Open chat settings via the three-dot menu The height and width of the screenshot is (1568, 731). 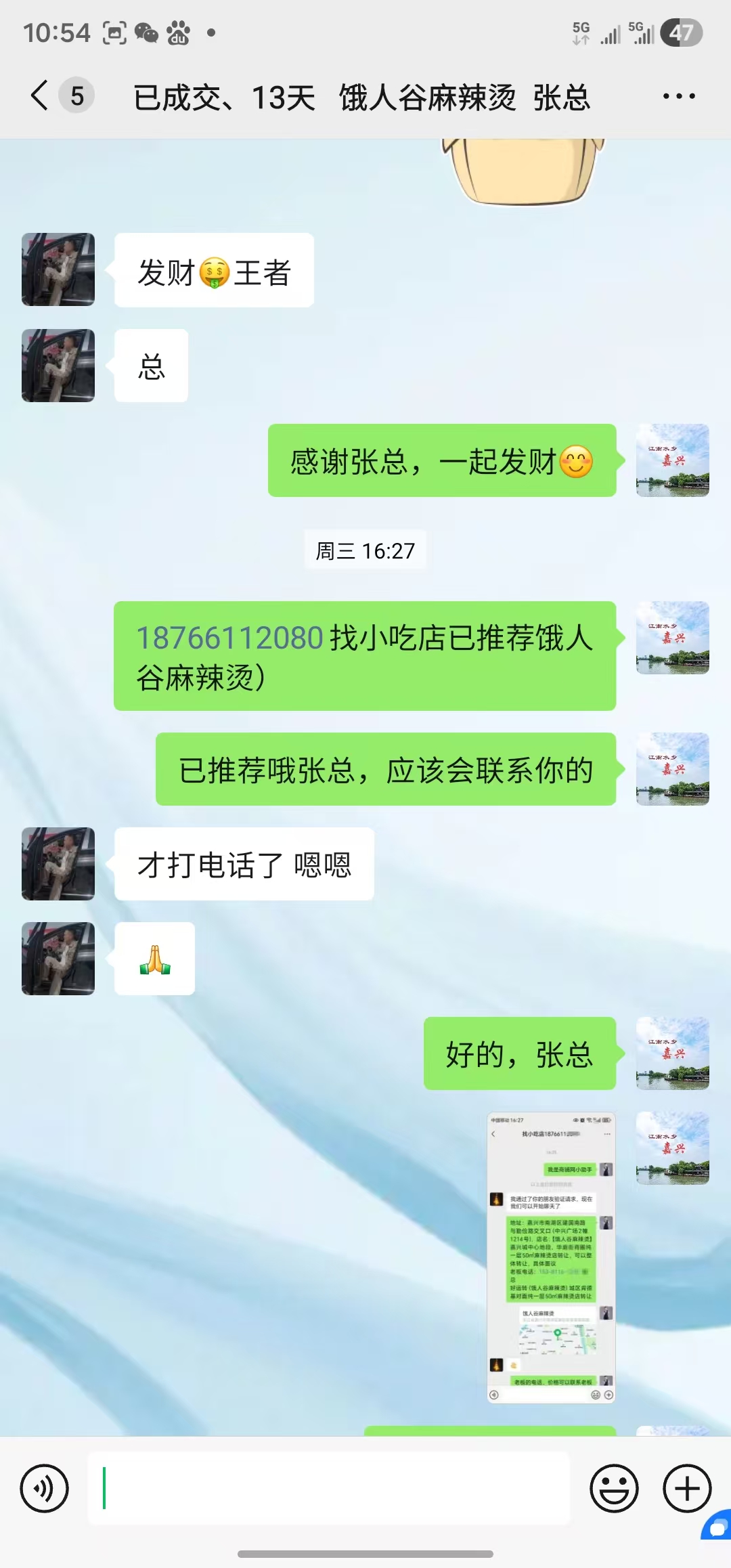pyautogui.click(x=677, y=96)
